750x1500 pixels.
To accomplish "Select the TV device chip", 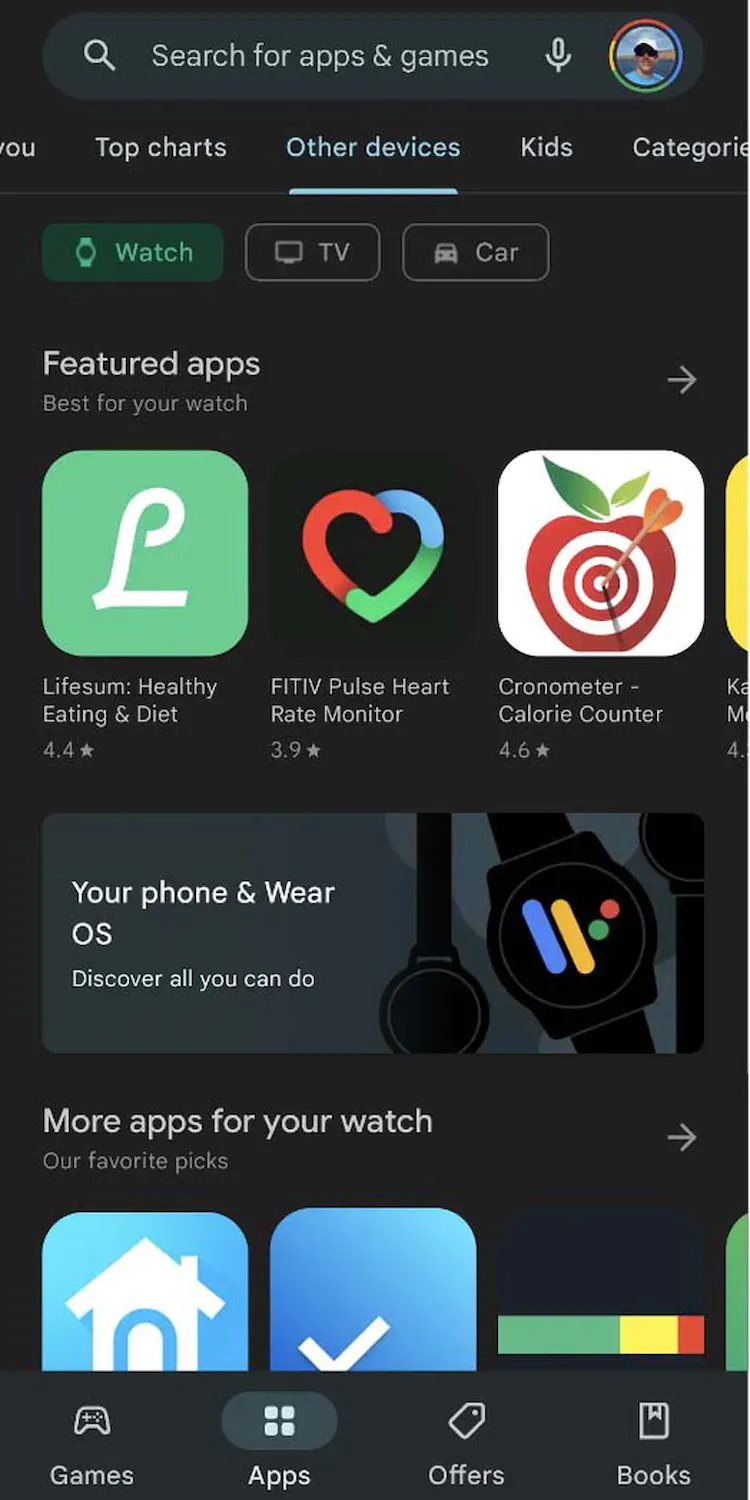I will pyautogui.click(x=312, y=252).
